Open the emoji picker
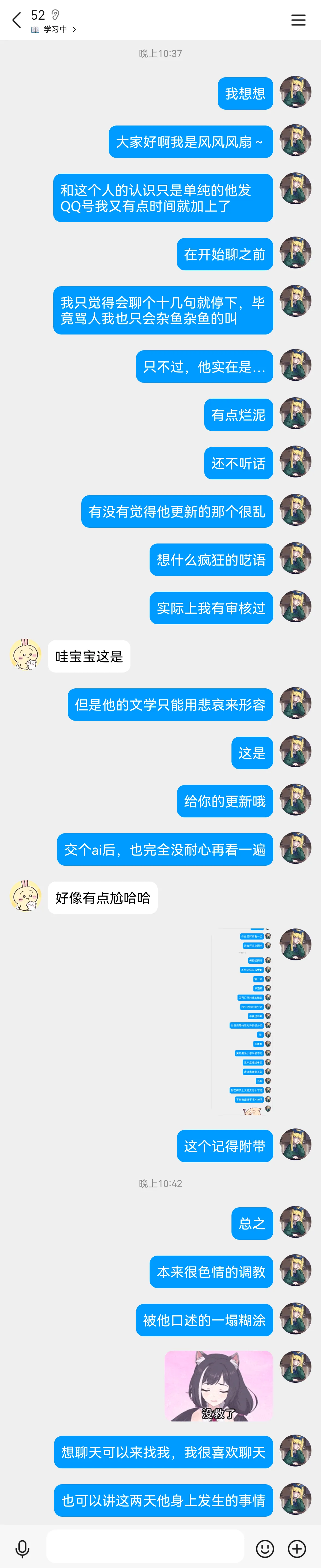Screen dimensions: 321x1568 pyautogui.click(x=264, y=1548)
